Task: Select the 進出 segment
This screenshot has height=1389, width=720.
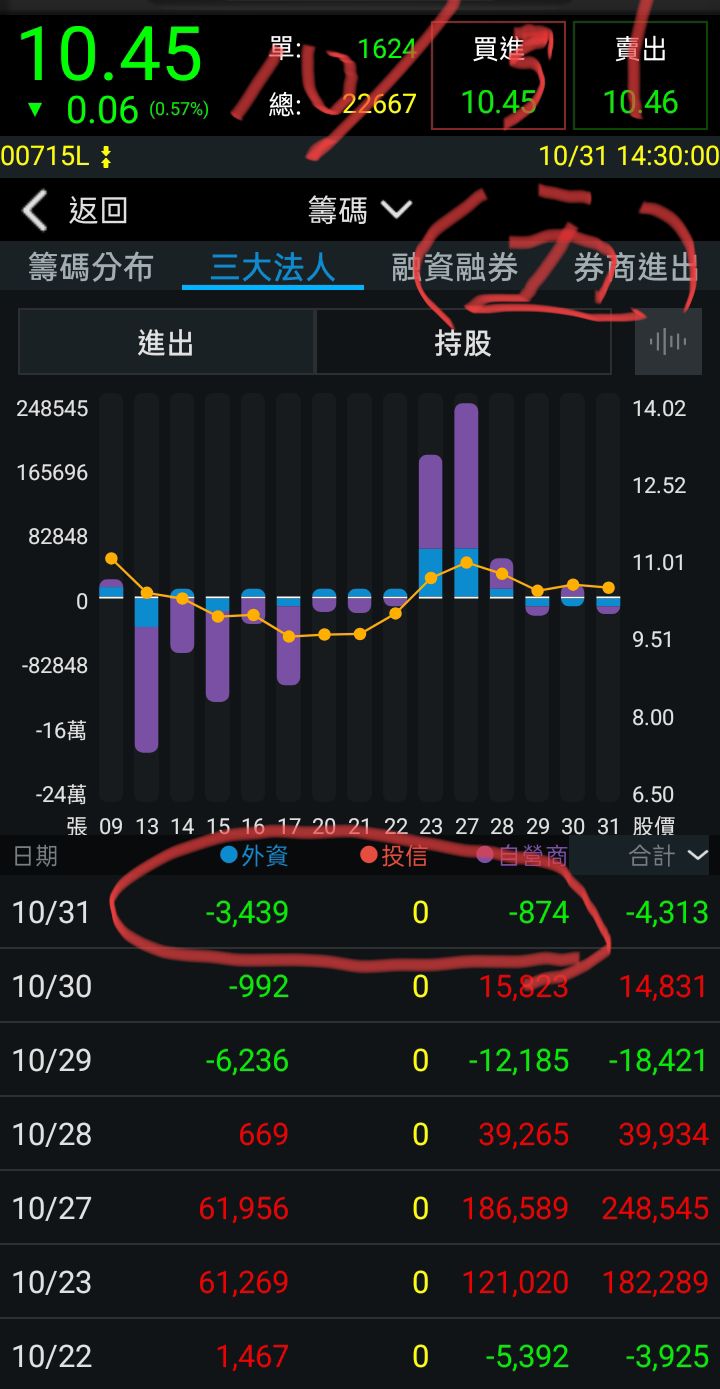Action: pyautogui.click(x=166, y=343)
